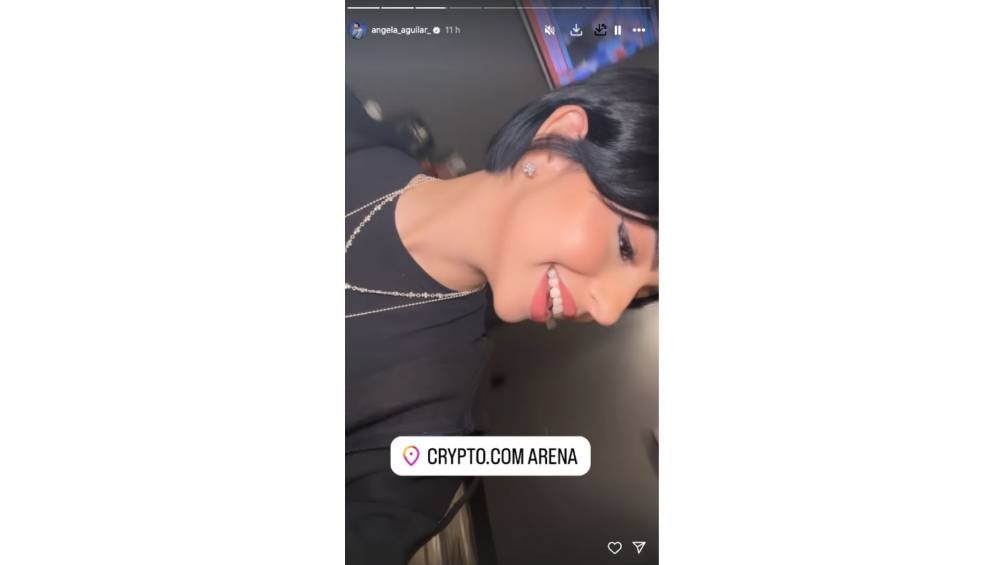Pause the story playback
Screen dimensions: 1004x565
[x=618, y=30]
